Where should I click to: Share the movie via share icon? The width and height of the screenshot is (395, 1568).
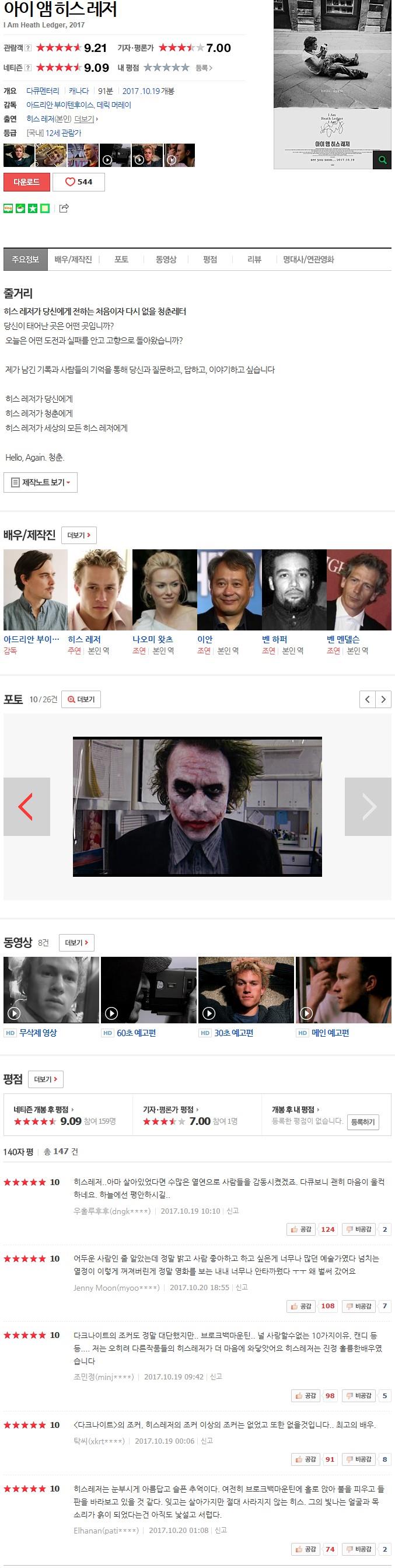click(64, 208)
